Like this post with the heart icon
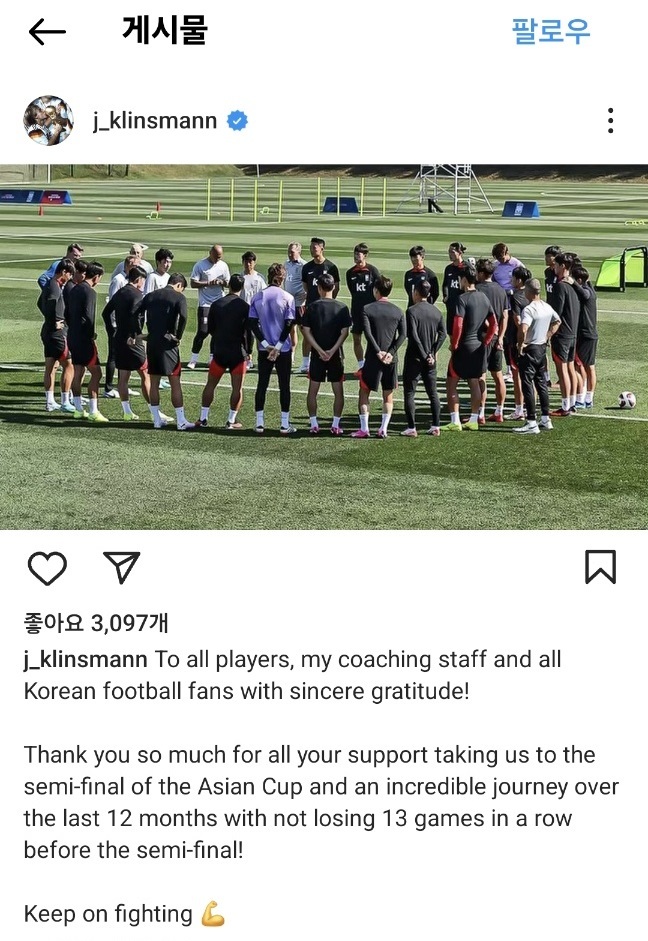Viewport: 648px width, 941px height. [46, 568]
